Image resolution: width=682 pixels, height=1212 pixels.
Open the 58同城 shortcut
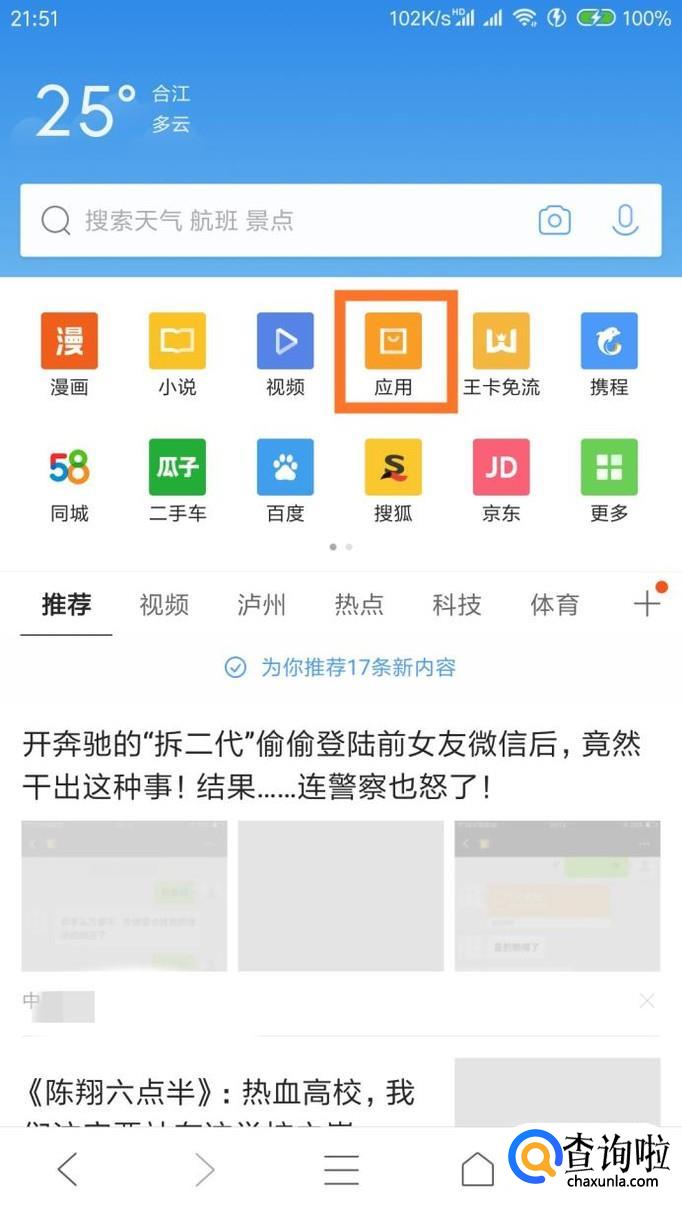pyautogui.click(x=69, y=479)
